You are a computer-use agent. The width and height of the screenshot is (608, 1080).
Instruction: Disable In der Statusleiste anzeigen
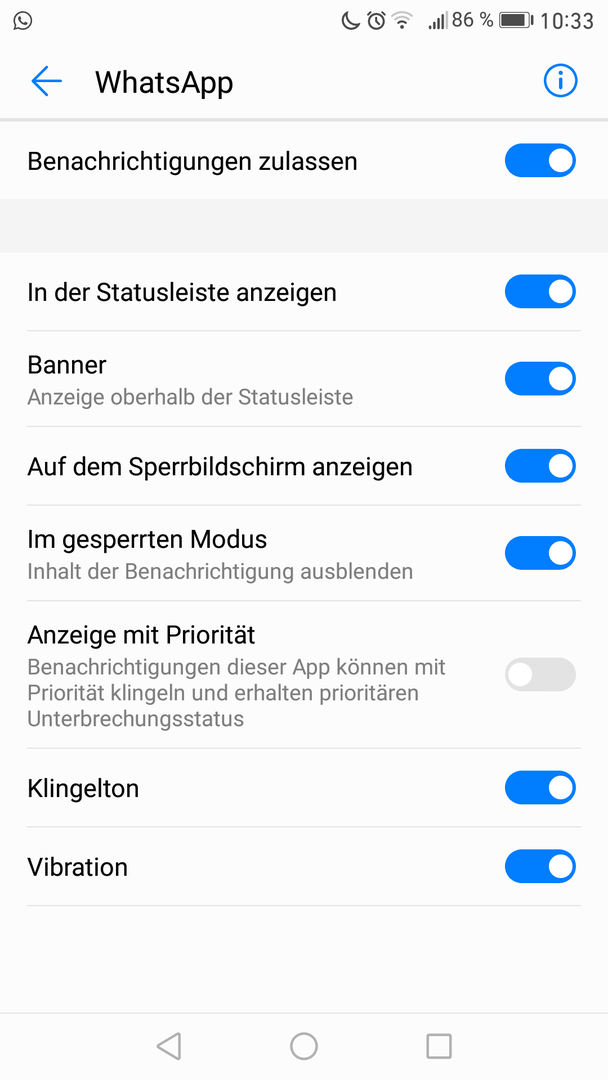pos(540,291)
